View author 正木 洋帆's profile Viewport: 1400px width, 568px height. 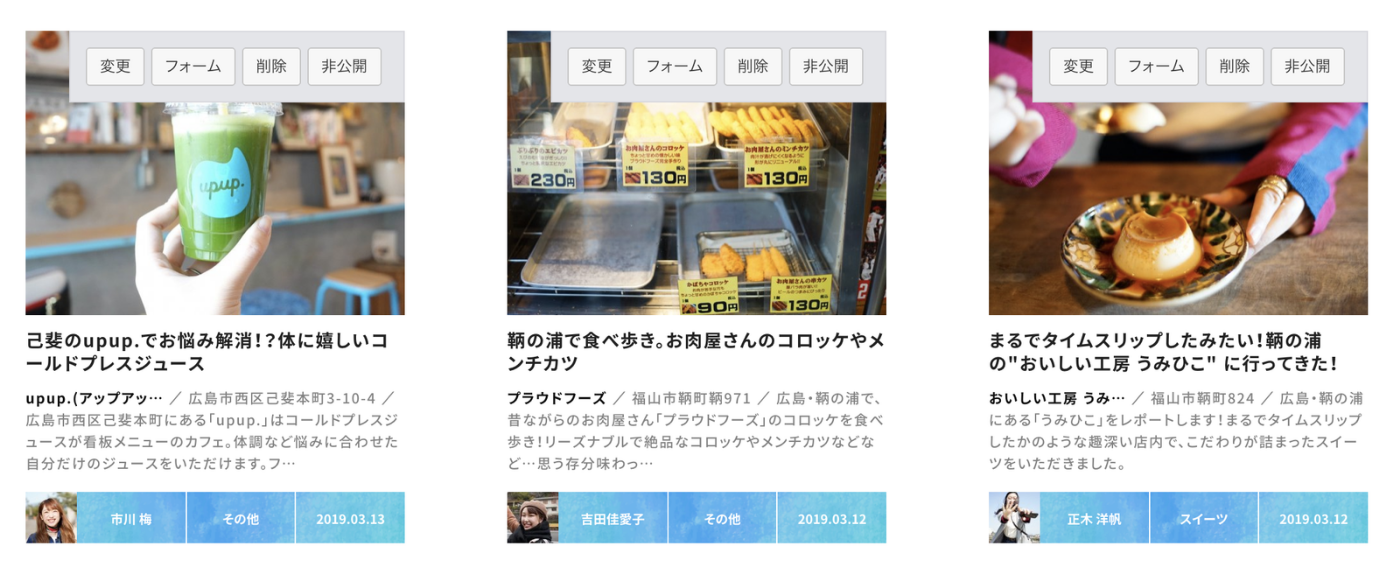coord(1093,518)
